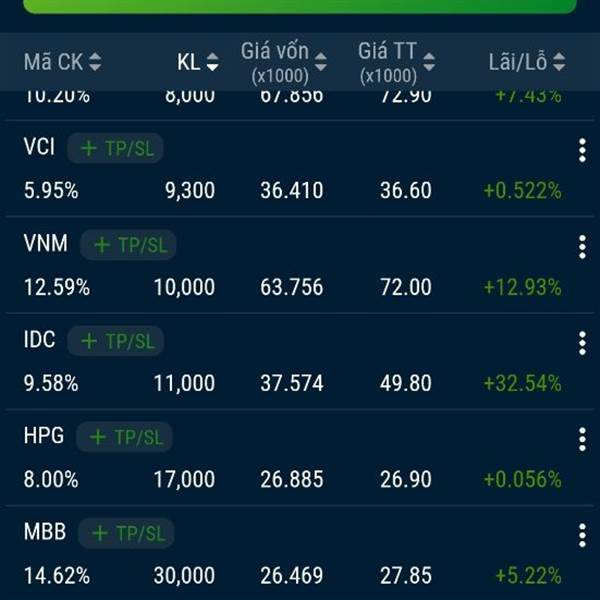This screenshot has width=600, height=600.
Task: Sort the list by KL quantity
Action: click(197, 62)
